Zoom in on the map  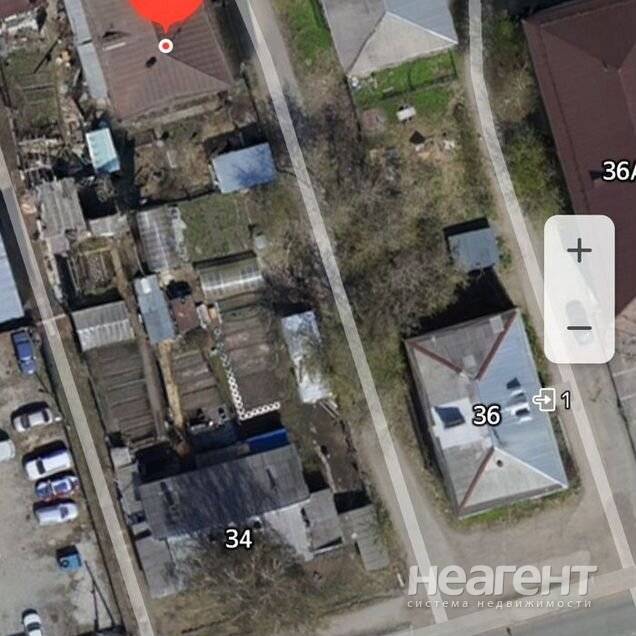point(579,251)
